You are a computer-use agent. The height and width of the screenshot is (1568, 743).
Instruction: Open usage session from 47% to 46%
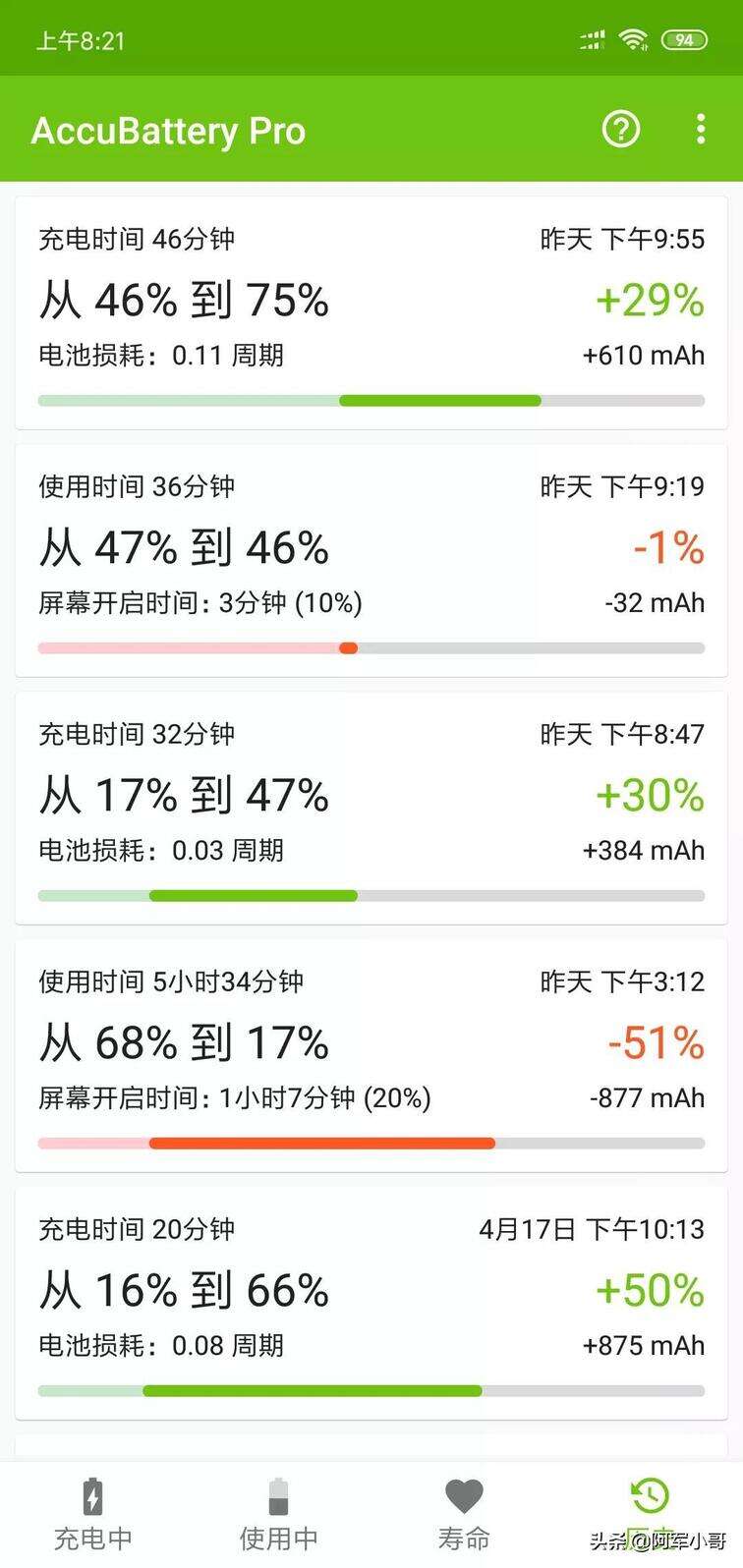(371, 561)
